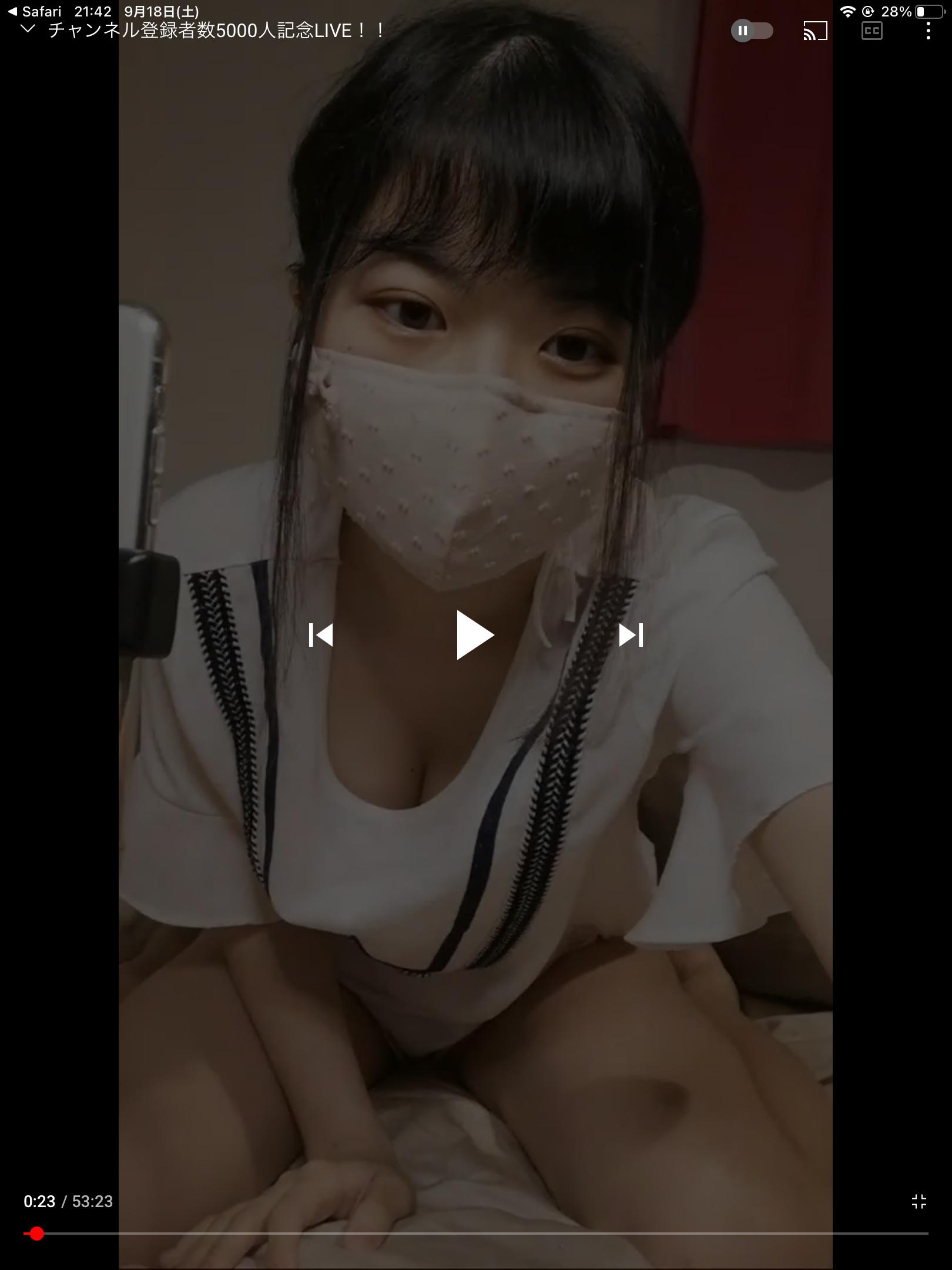Open the three-dot overflow menu
Screen dimensions: 952x1270
(928, 31)
